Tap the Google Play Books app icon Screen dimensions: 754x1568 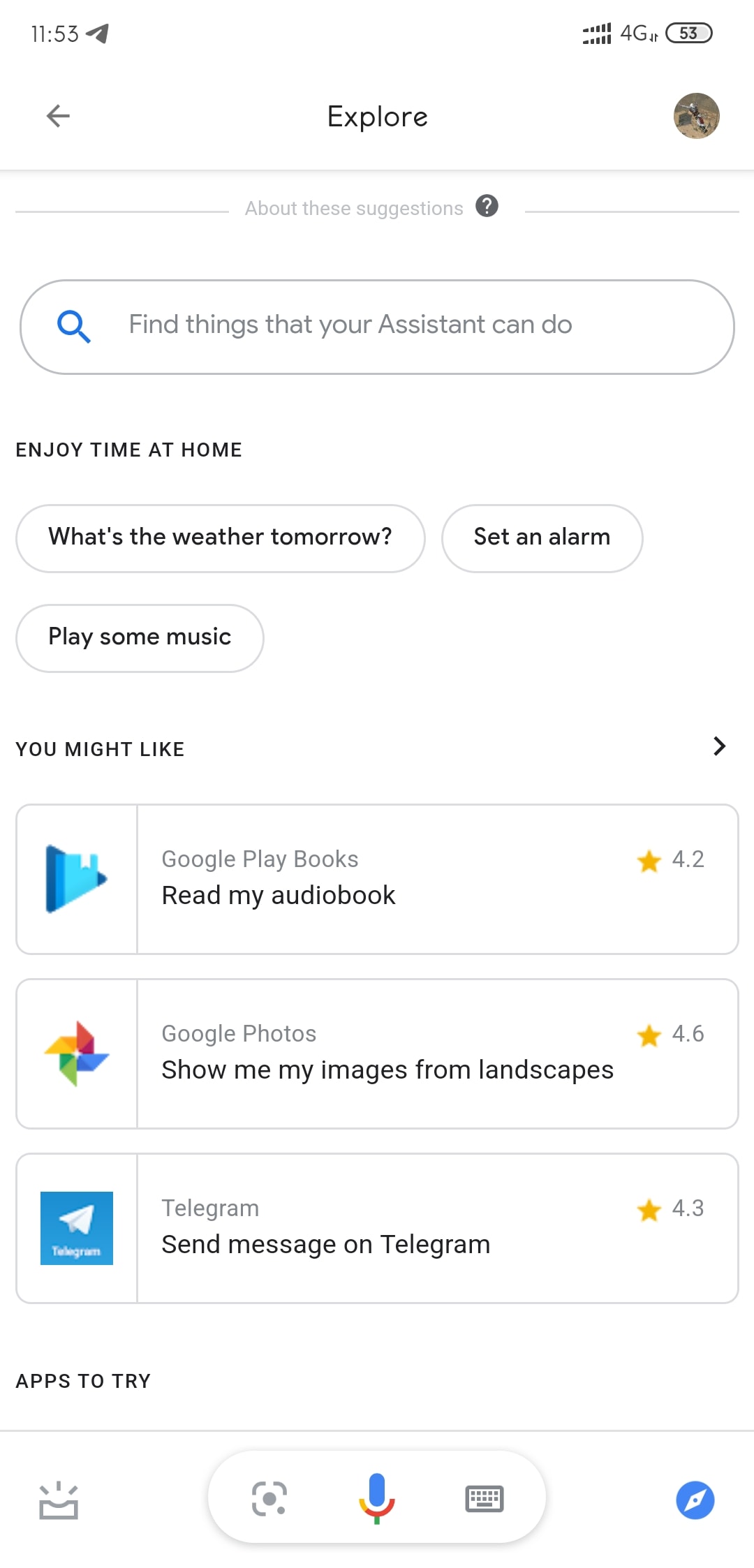tap(77, 878)
